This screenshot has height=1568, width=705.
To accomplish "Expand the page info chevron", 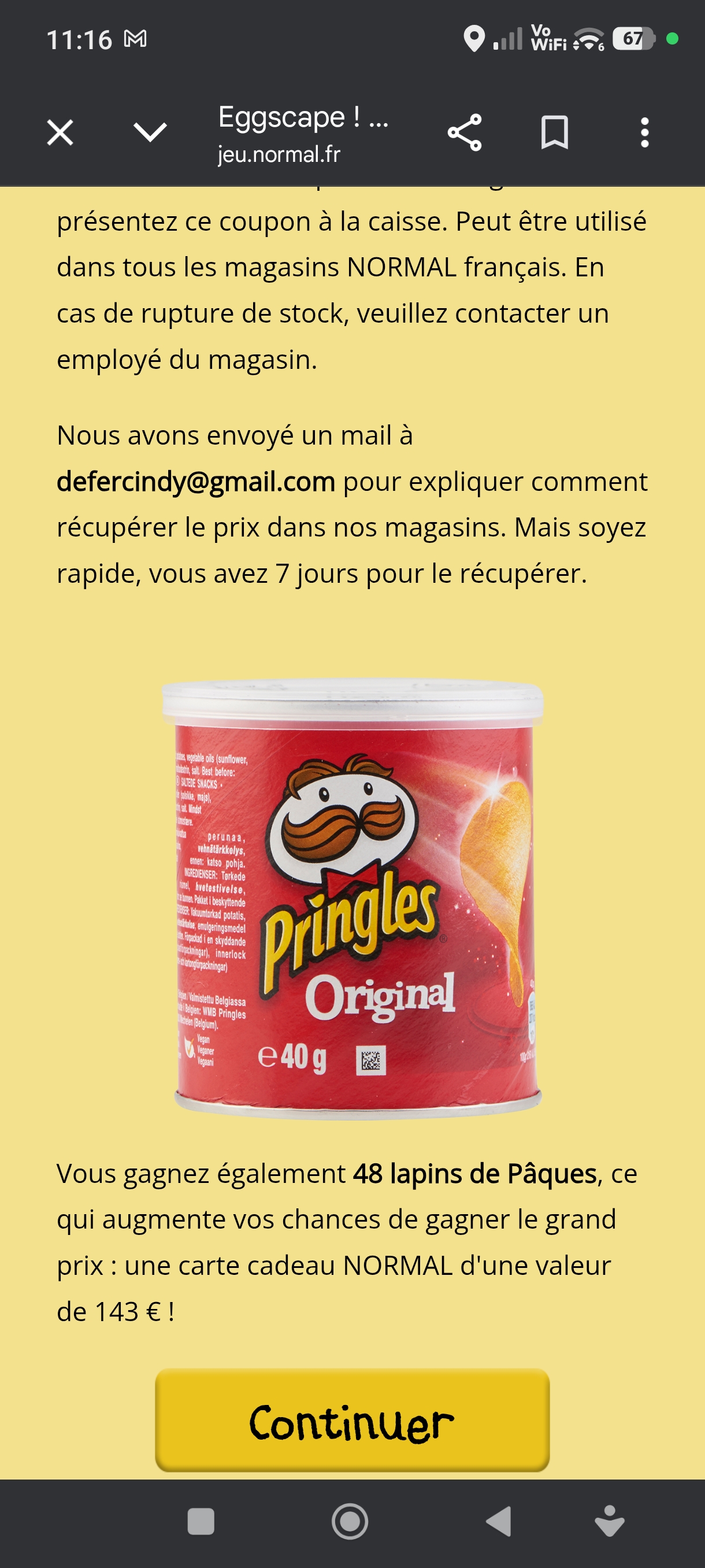I will click(x=150, y=132).
